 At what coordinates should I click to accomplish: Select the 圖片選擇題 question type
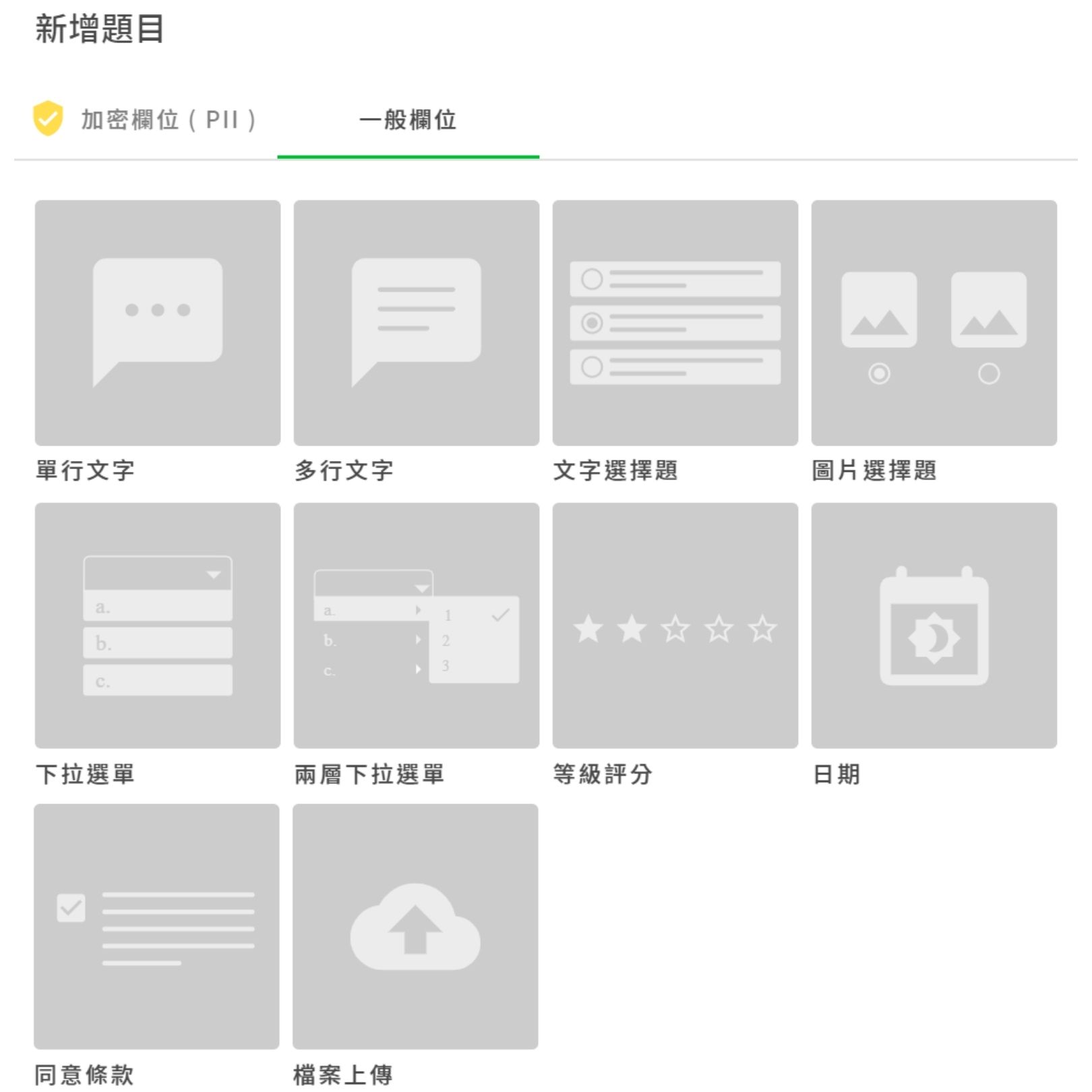click(934, 323)
